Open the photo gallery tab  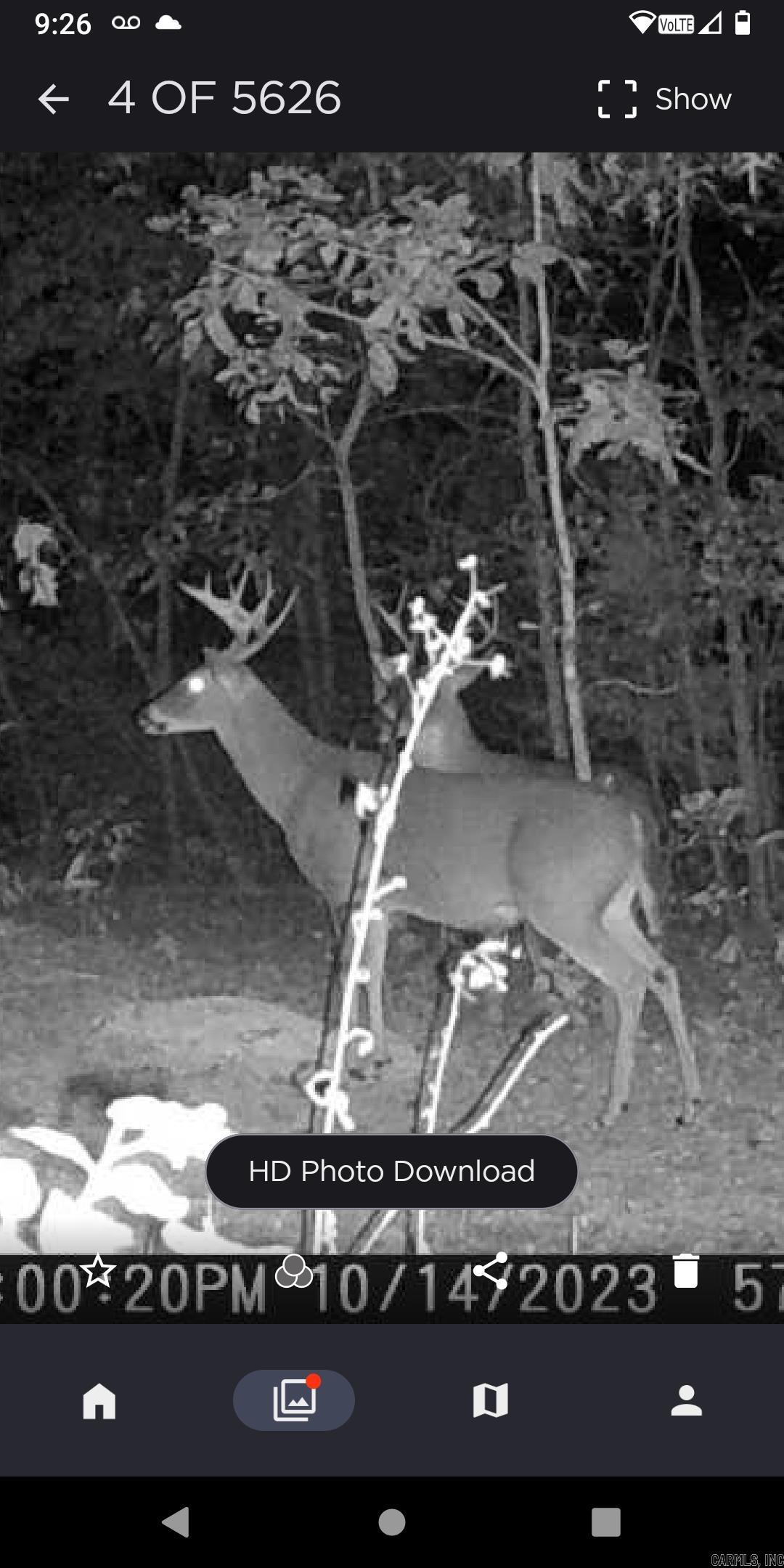tap(294, 1400)
